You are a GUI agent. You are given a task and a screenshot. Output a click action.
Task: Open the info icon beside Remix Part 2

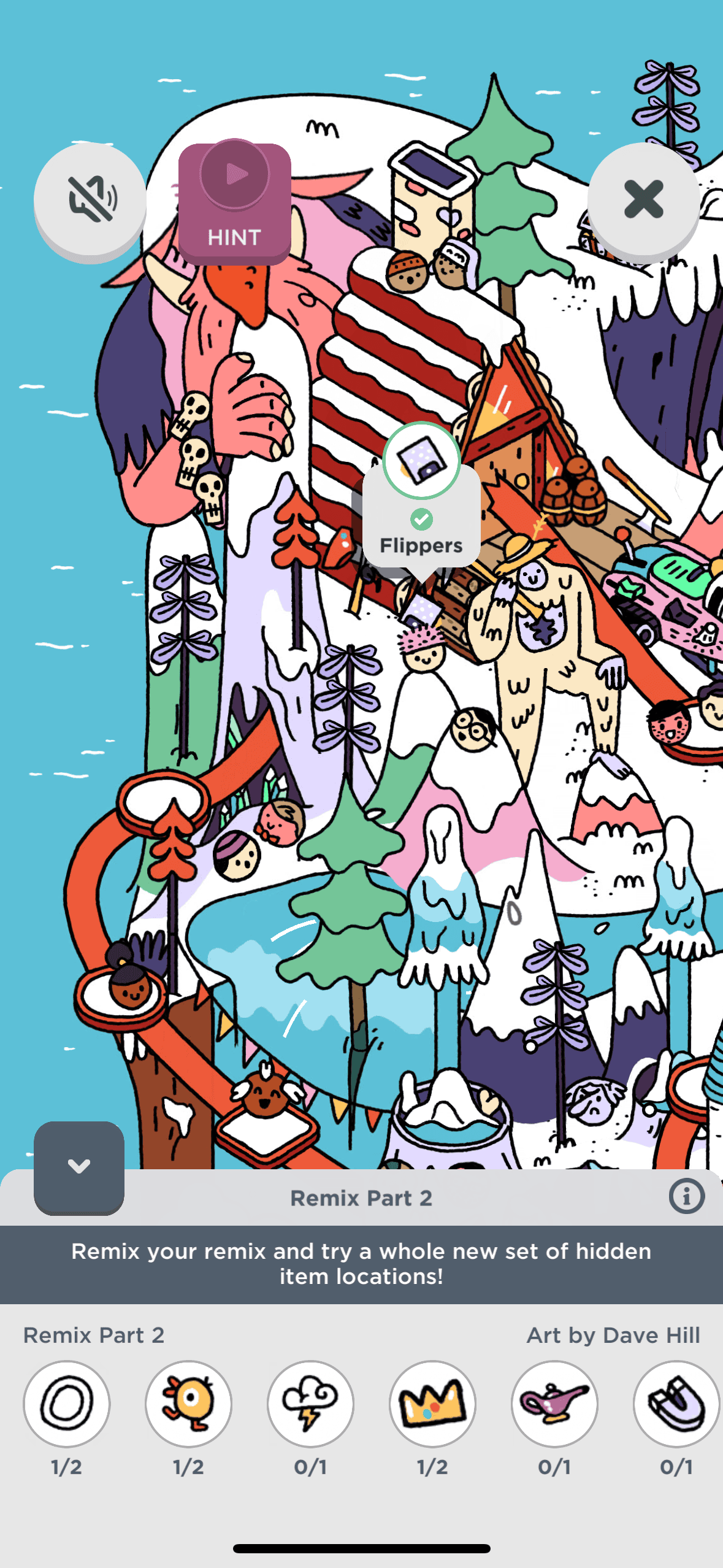point(686,1196)
